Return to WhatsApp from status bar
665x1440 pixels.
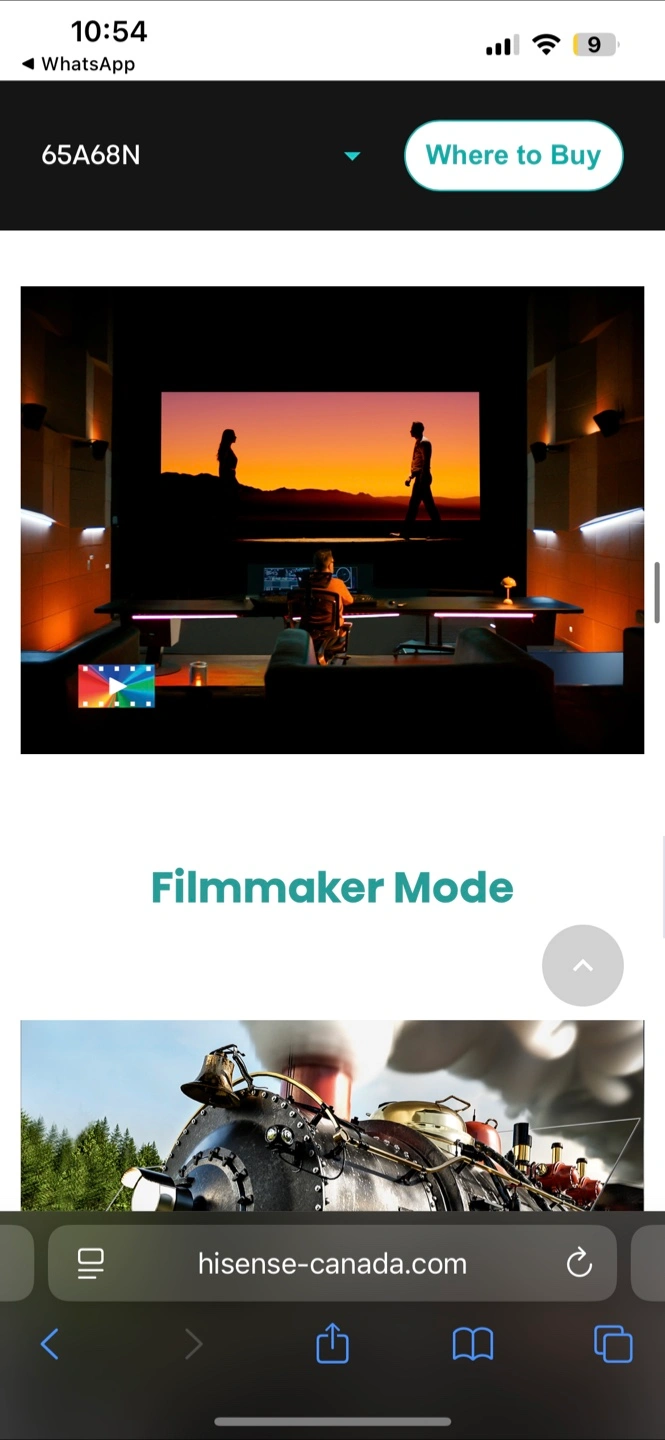[x=78, y=64]
